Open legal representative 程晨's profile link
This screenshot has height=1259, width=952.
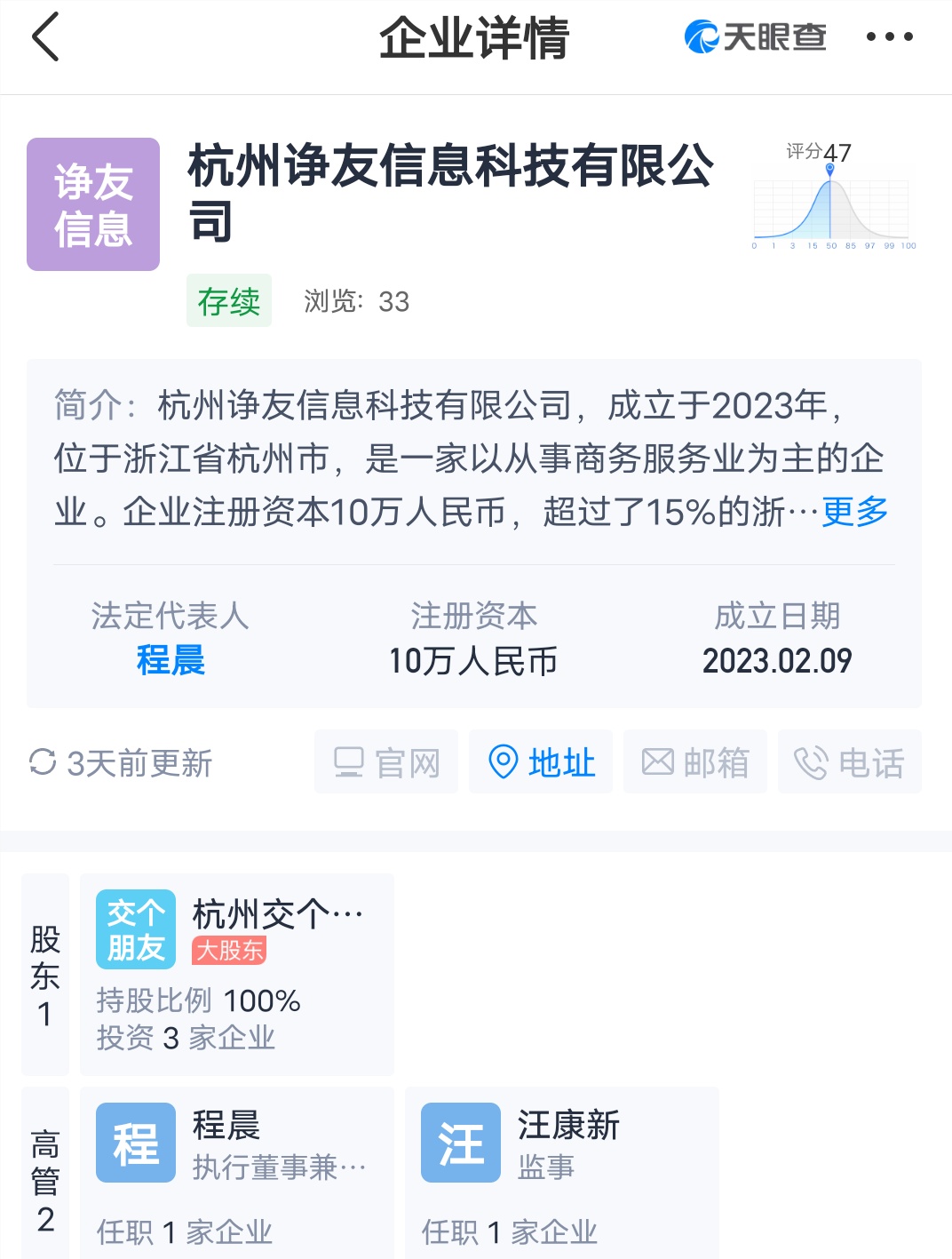click(x=171, y=660)
